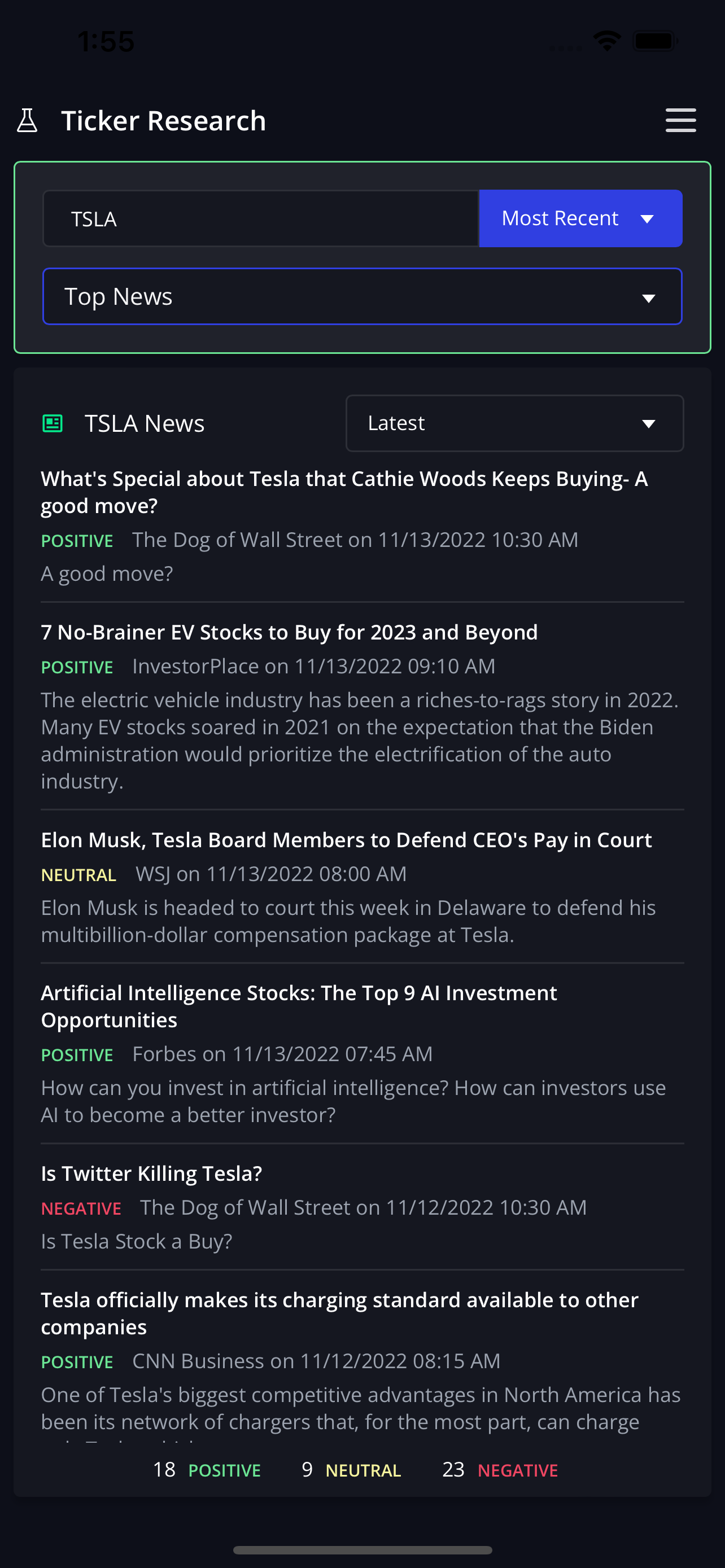Open the Top News dropdown
The height and width of the screenshot is (1568, 725).
pos(362,296)
